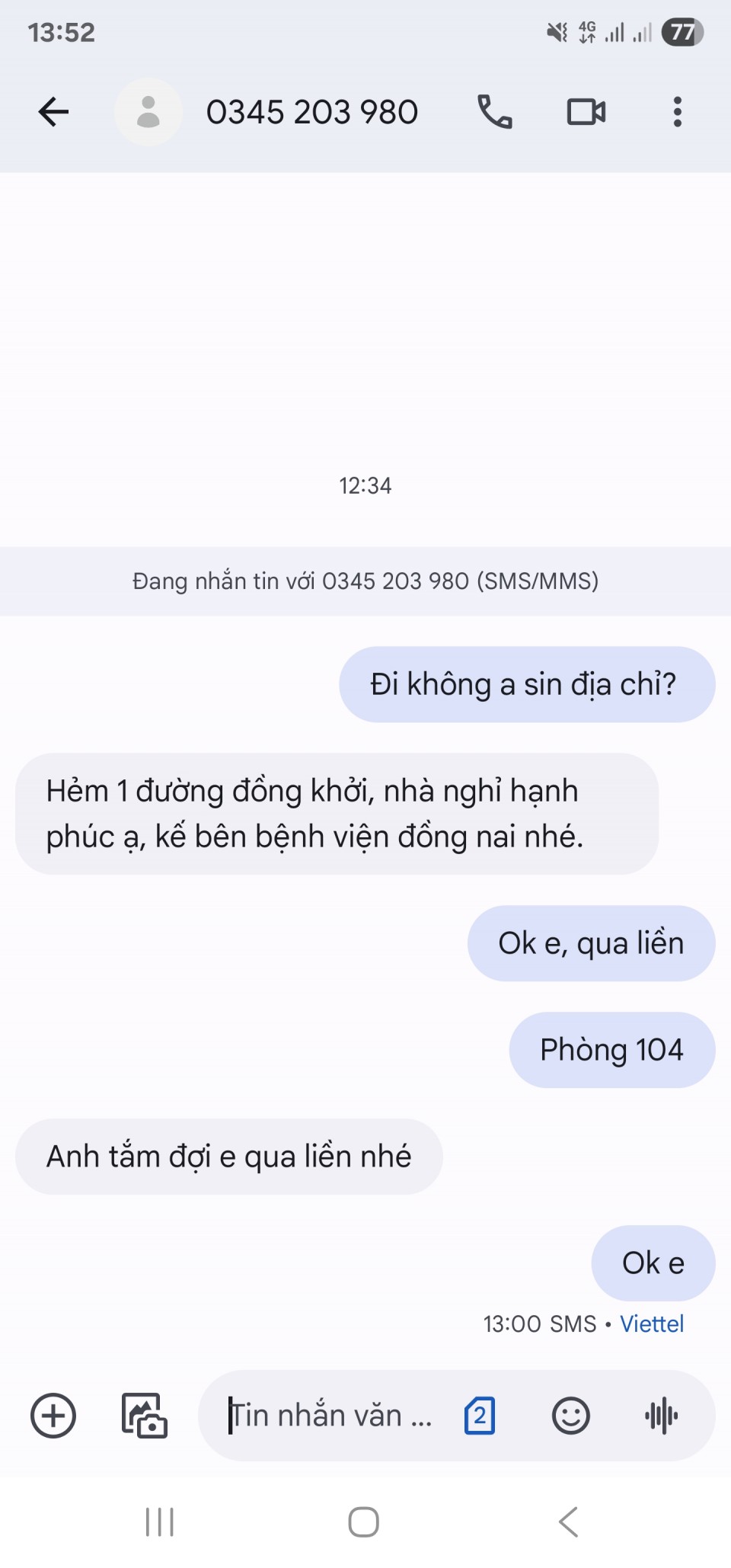Open the three-dot overflow menu
The image size is (731, 1568).
point(677,112)
